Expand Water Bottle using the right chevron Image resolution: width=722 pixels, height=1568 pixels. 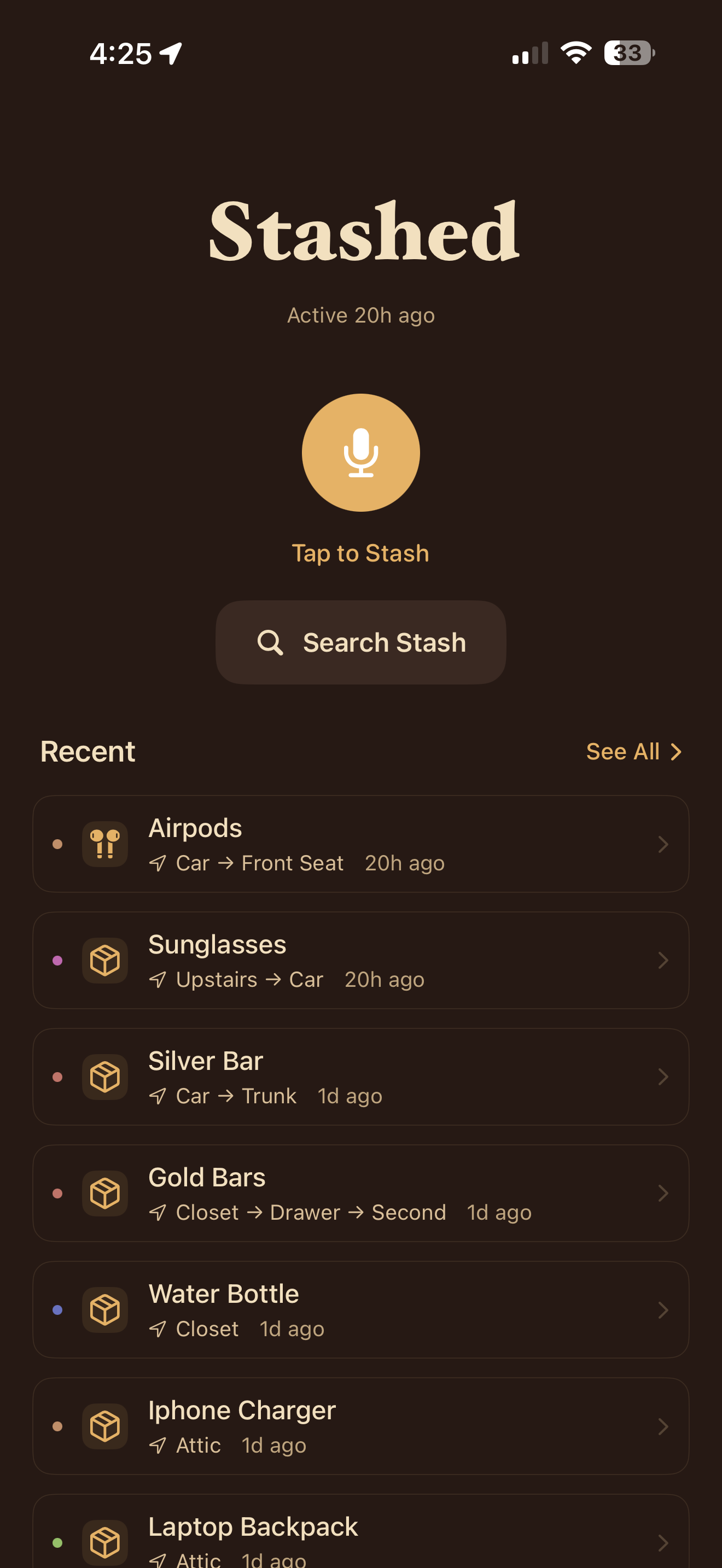coord(663,1310)
